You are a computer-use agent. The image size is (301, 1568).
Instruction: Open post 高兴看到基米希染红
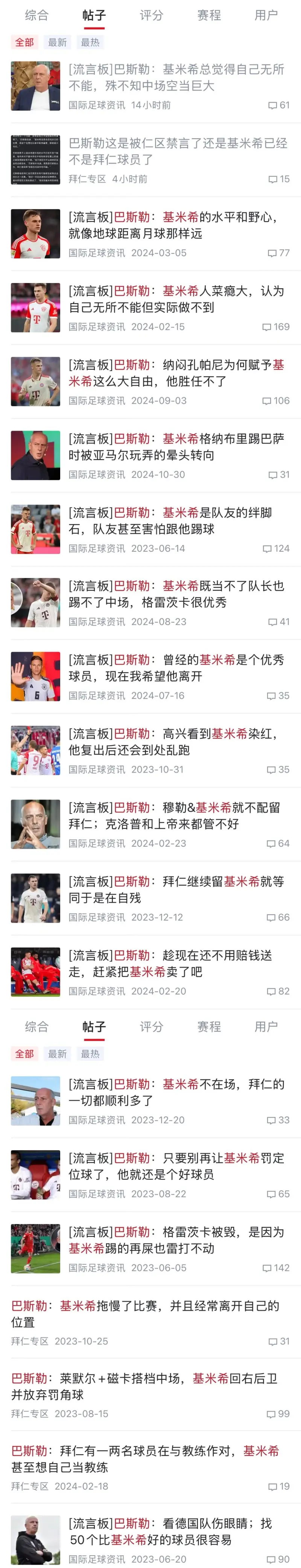pyautogui.click(x=176, y=741)
